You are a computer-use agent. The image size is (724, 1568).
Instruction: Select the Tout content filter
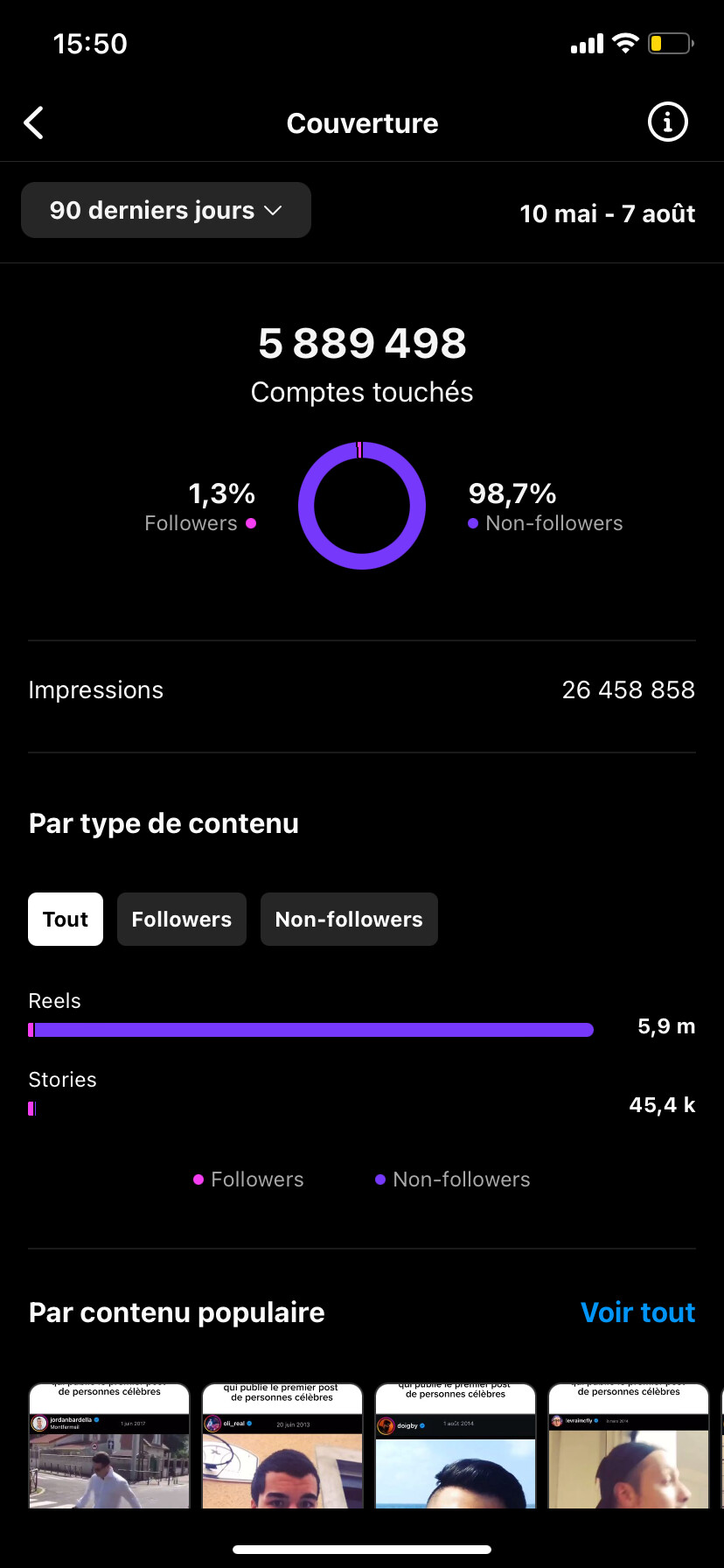66,919
